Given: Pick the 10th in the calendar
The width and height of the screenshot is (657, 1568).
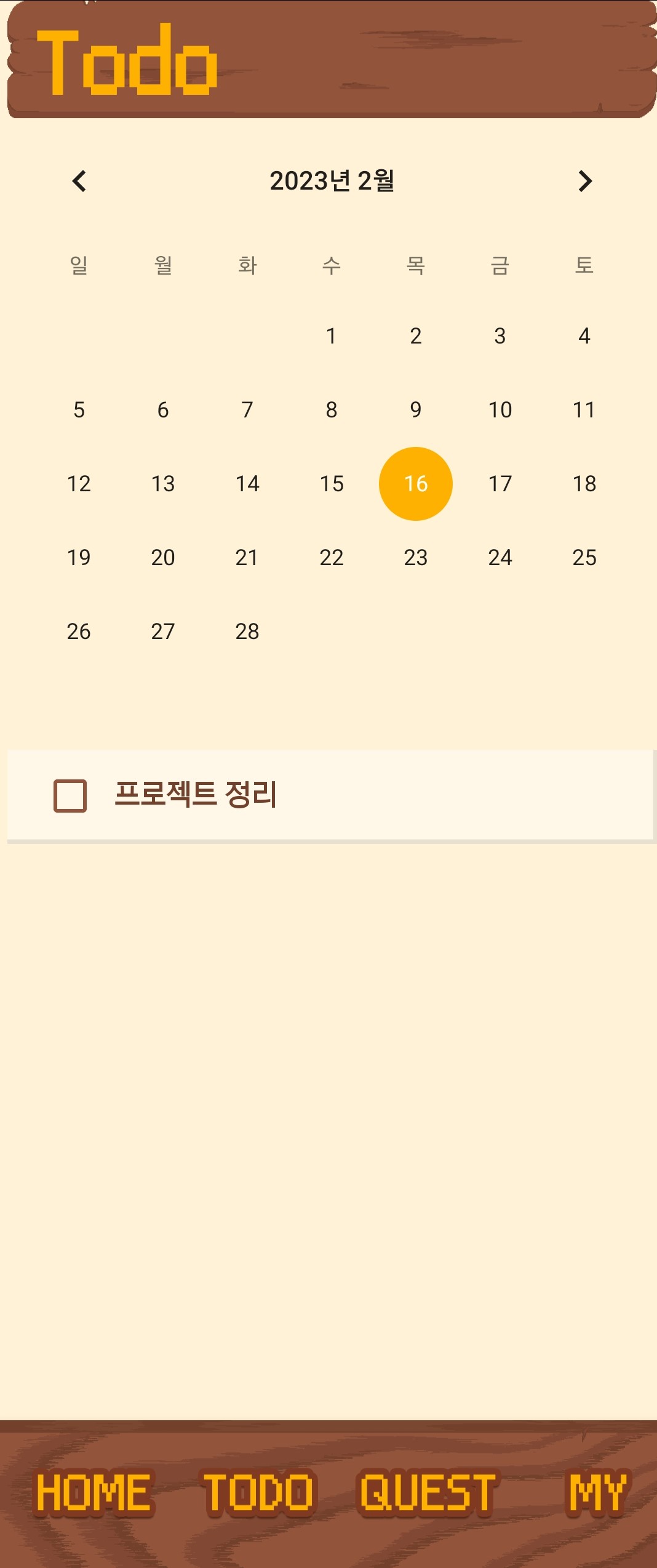Looking at the screenshot, I should (500, 410).
